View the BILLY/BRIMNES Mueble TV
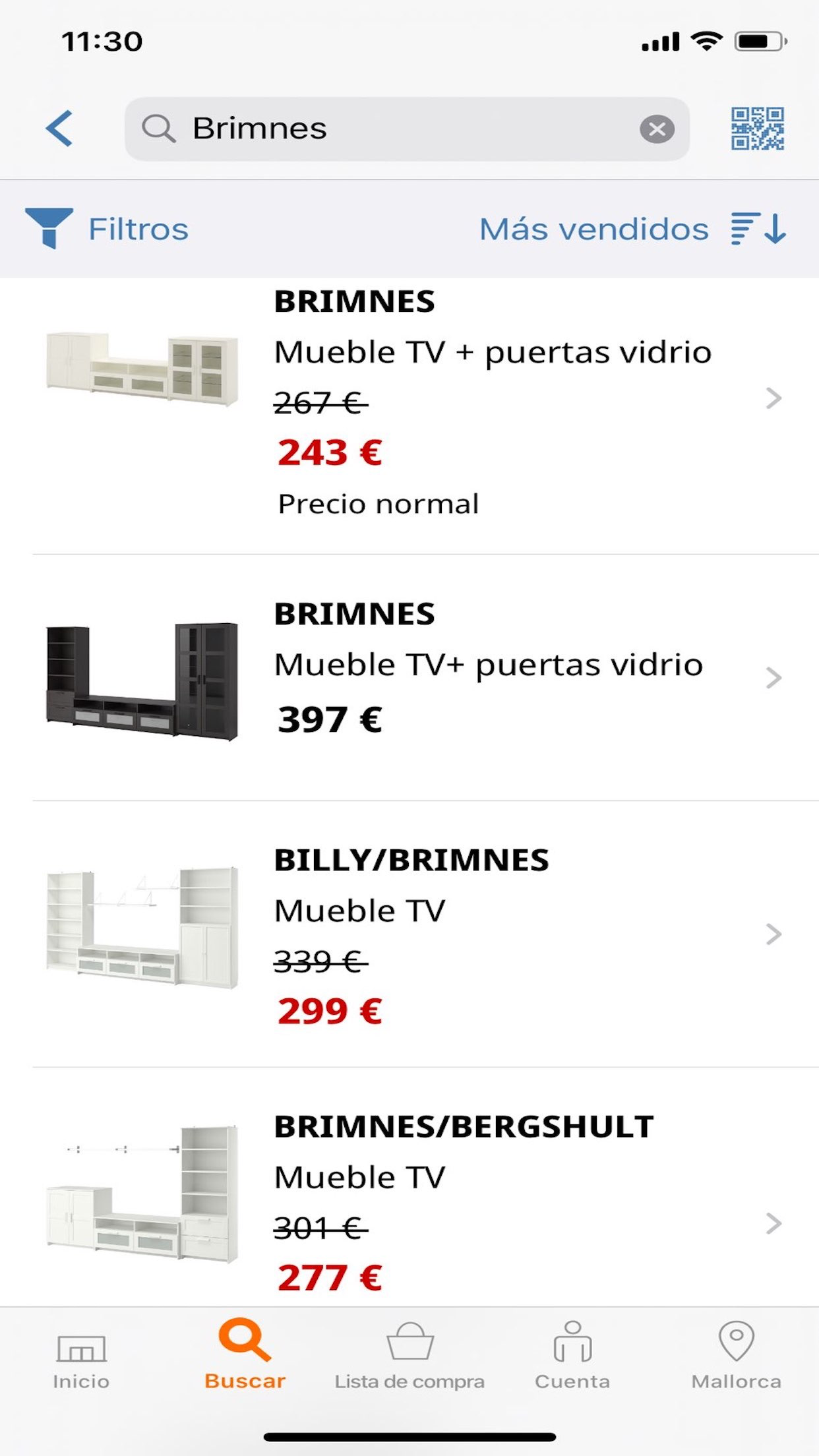The height and width of the screenshot is (1456, 819). [x=409, y=934]
